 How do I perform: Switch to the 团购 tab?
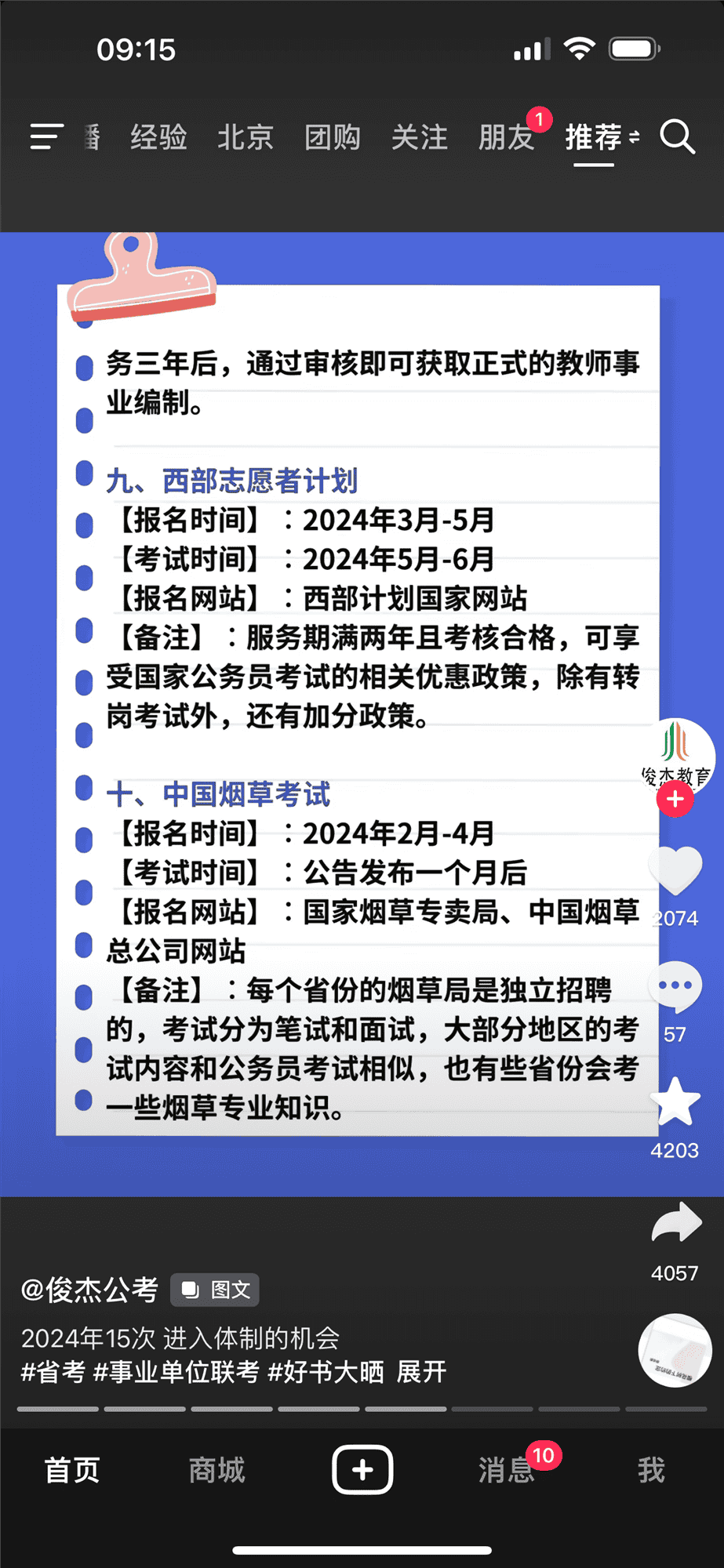tap(333, 137)
